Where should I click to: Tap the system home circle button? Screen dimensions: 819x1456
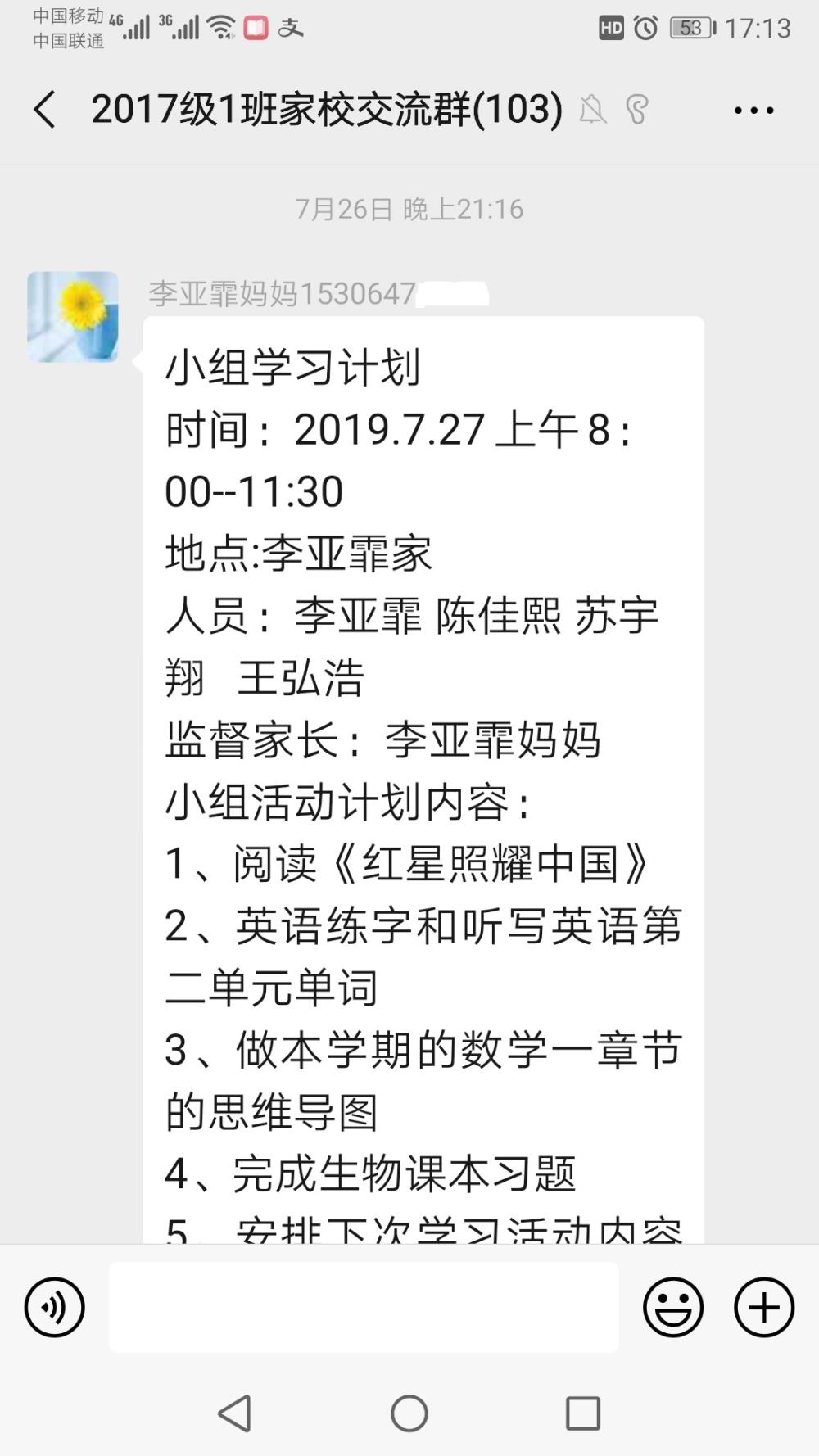409,1413
